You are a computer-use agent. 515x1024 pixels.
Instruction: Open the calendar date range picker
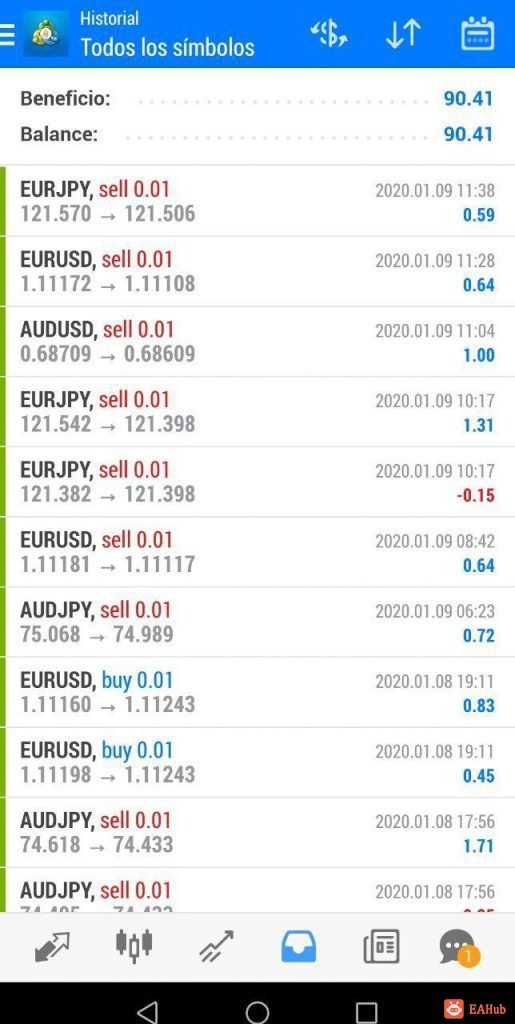[x=478, y=34]
